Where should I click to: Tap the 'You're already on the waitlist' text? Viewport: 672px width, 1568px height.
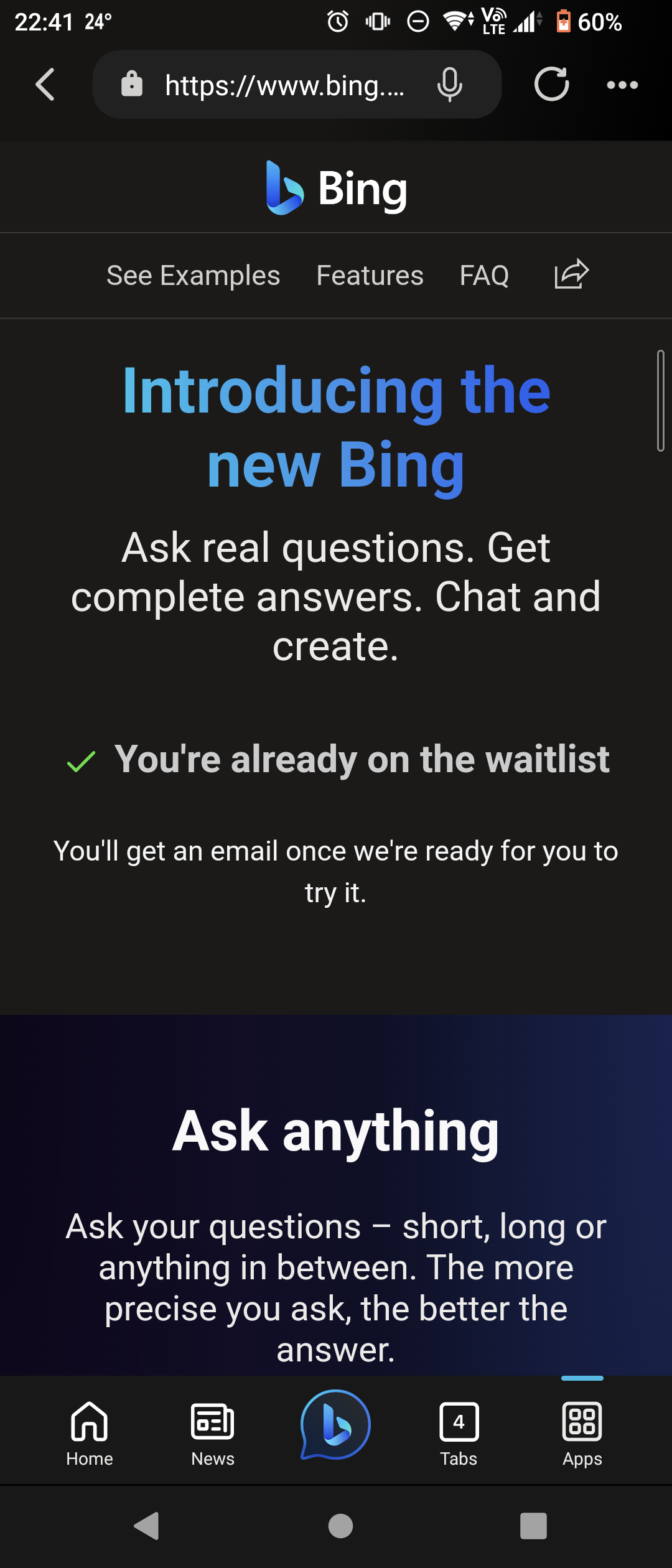[x=363, y=759]
